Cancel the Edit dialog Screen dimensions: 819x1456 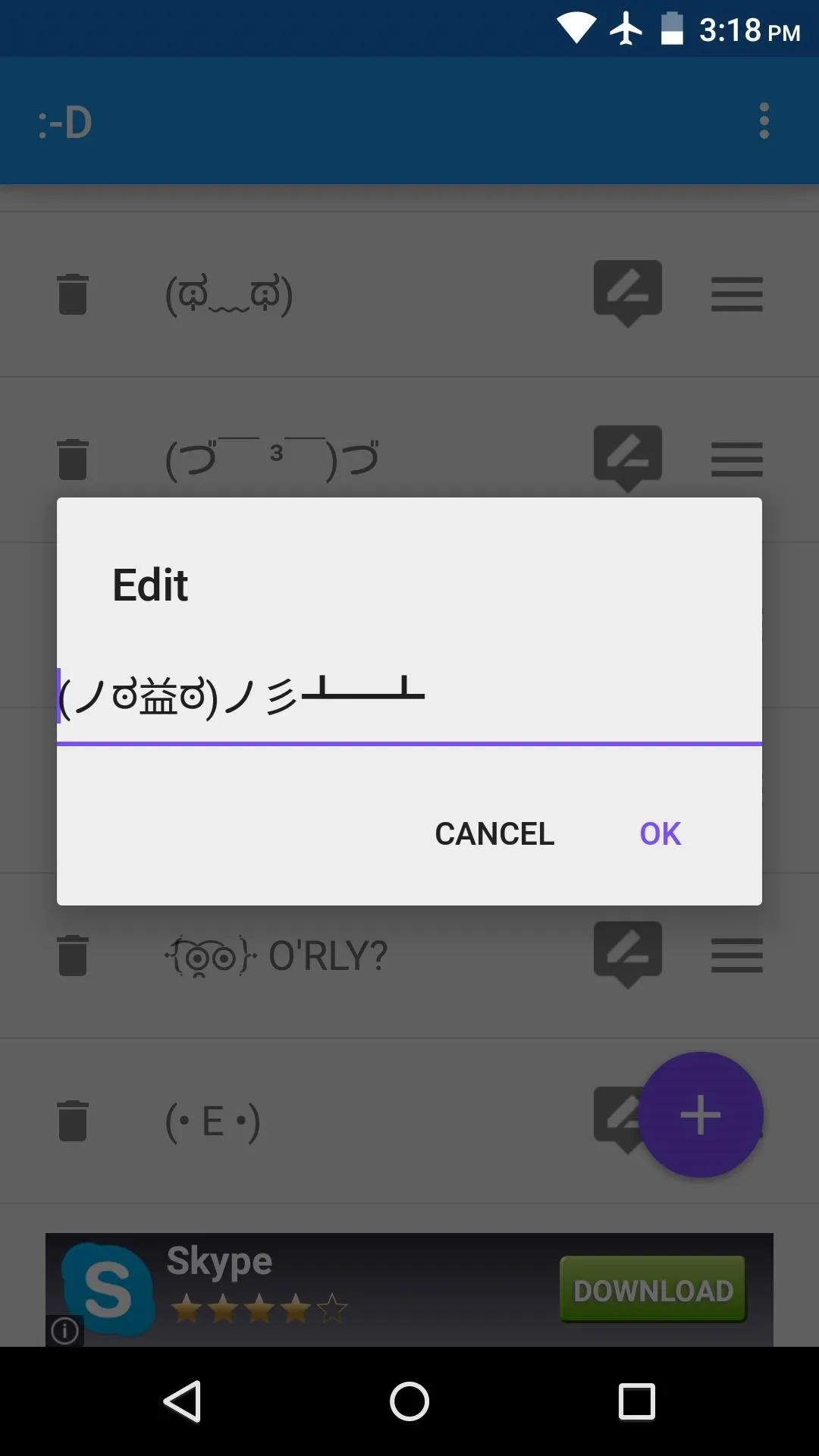pos(494,833)
